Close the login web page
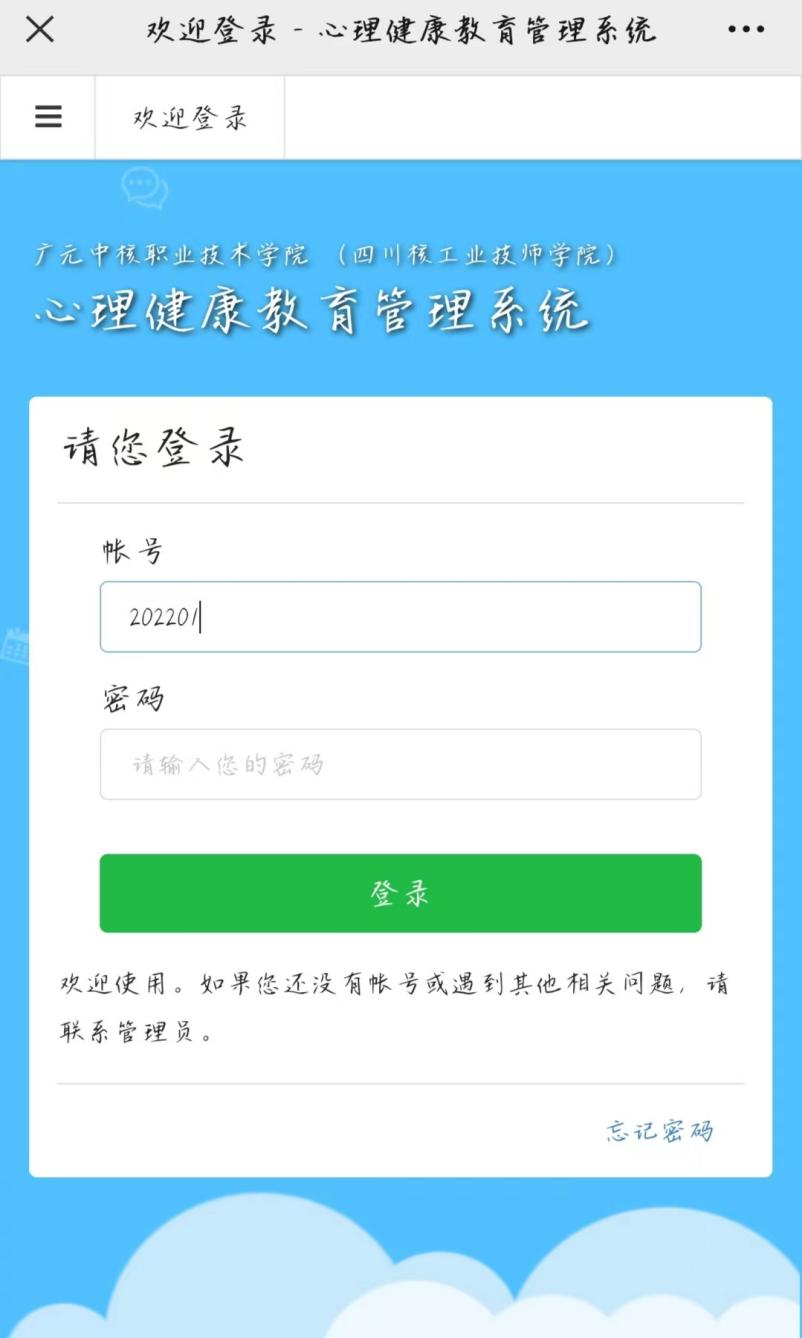The width and height of the screenshot is (802, 1338). pos(40,30)
